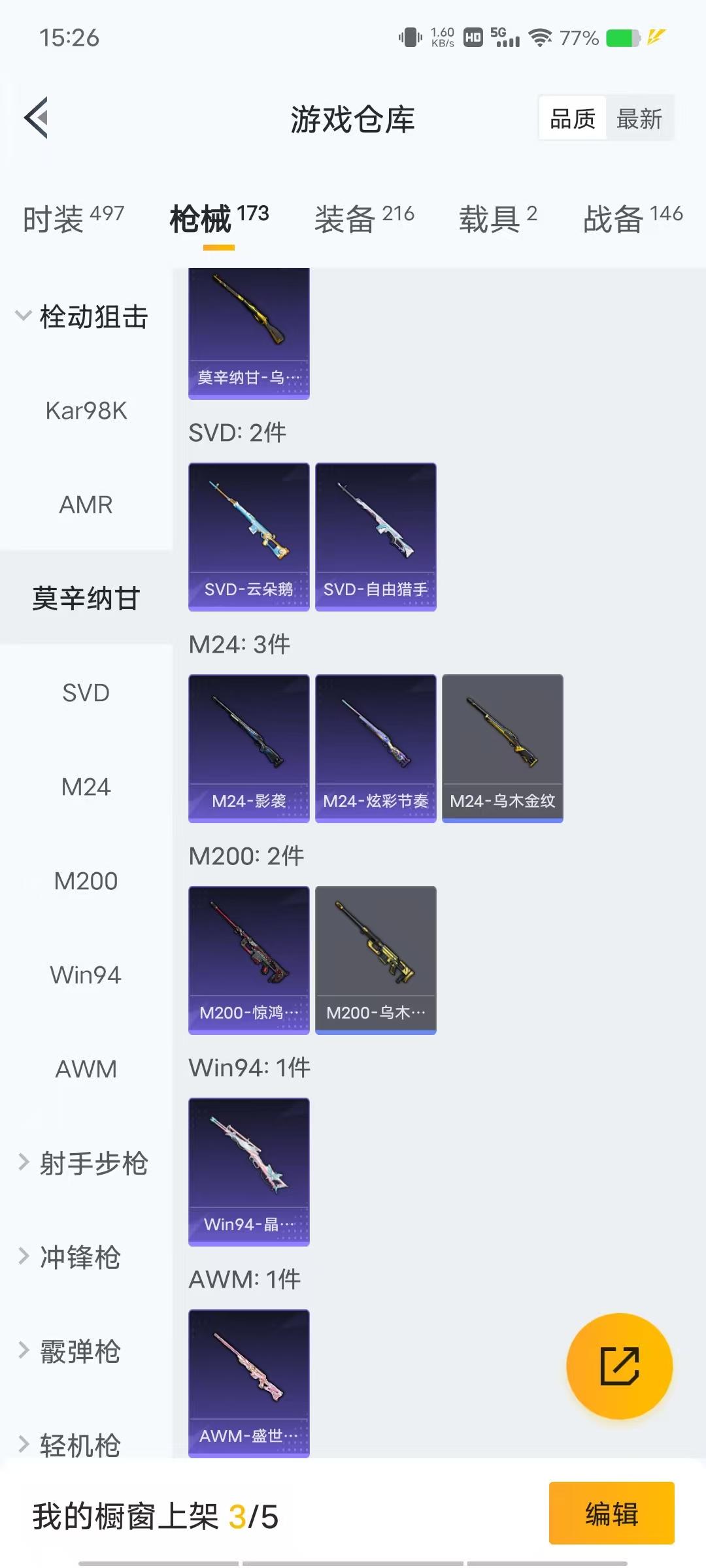The image size is (706, 1568).
Task: Select AMR in the sidebar
Action: point(86,505)
